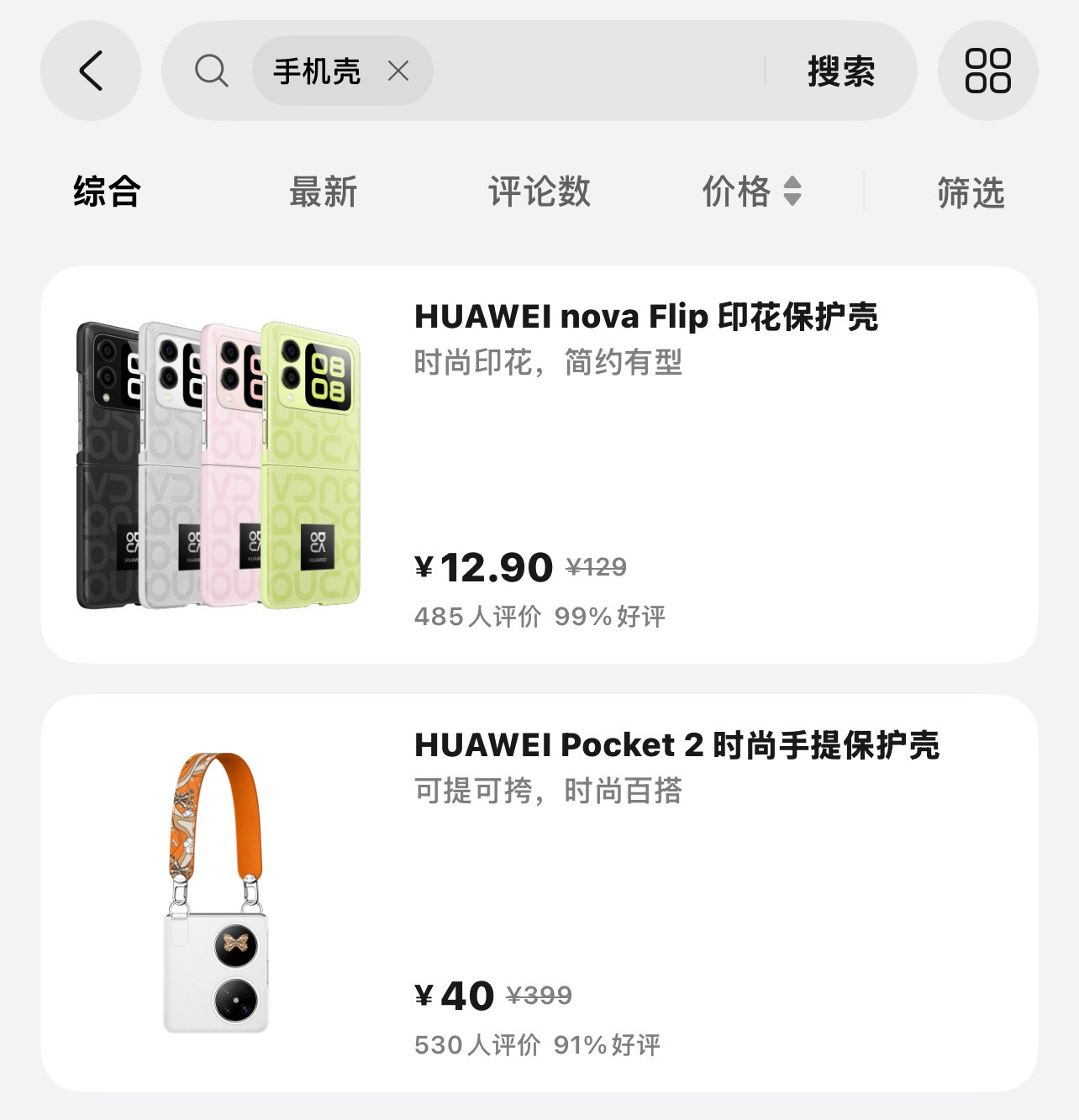Tap the grid view icon at top right

click(987, 71)
